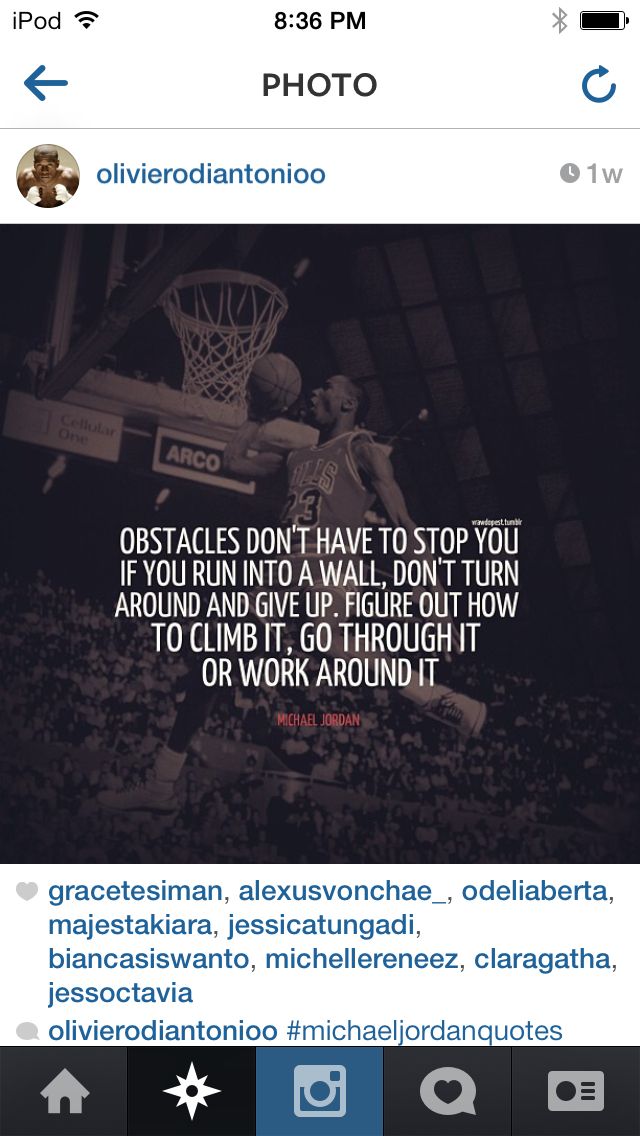Viewport: 640px width, 1136px height.
Task: Open olivierodiantonioo's profile picture
Action: (x=48, y=175)
